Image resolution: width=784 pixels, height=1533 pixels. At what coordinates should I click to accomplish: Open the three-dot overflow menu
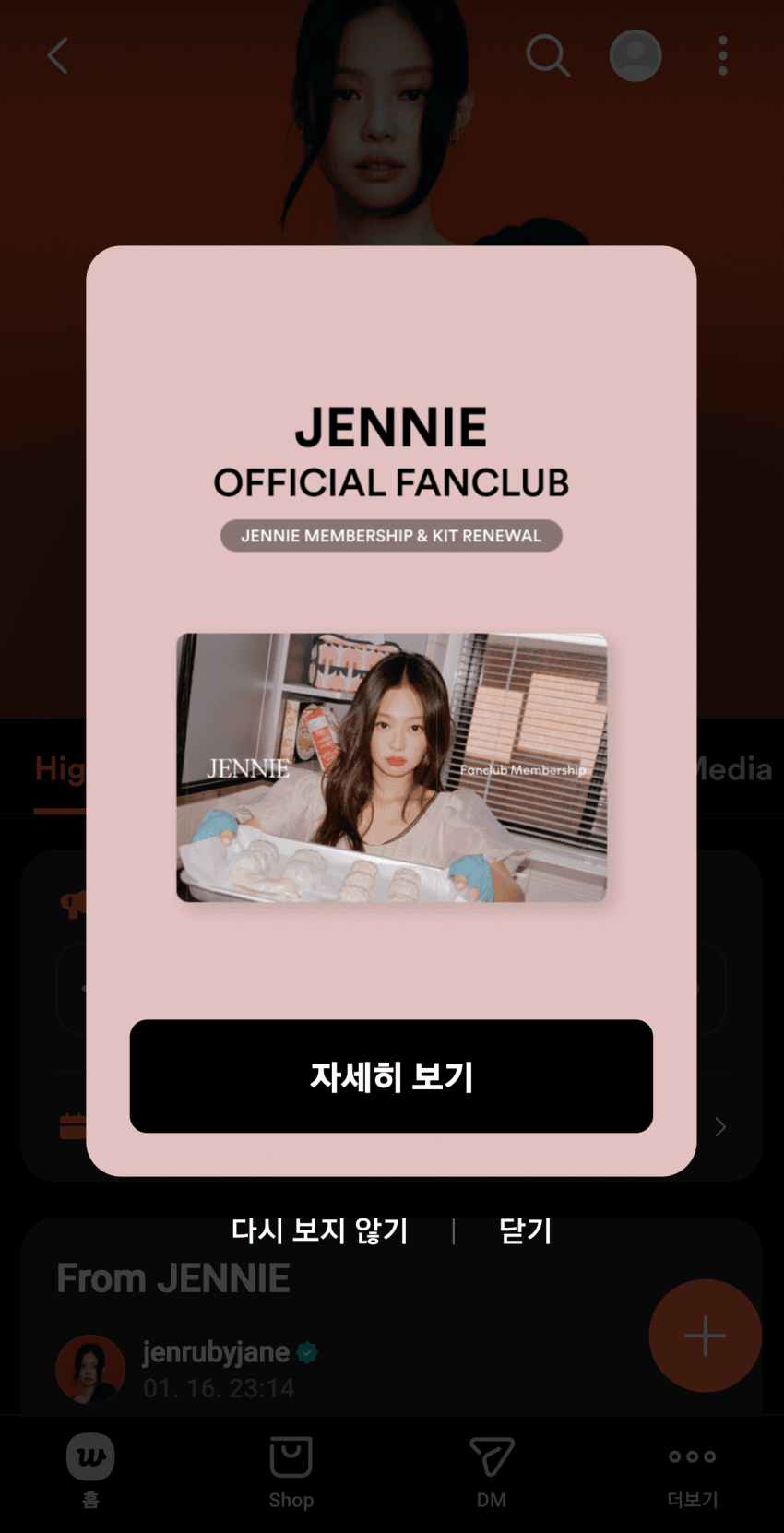click(722, 56)
